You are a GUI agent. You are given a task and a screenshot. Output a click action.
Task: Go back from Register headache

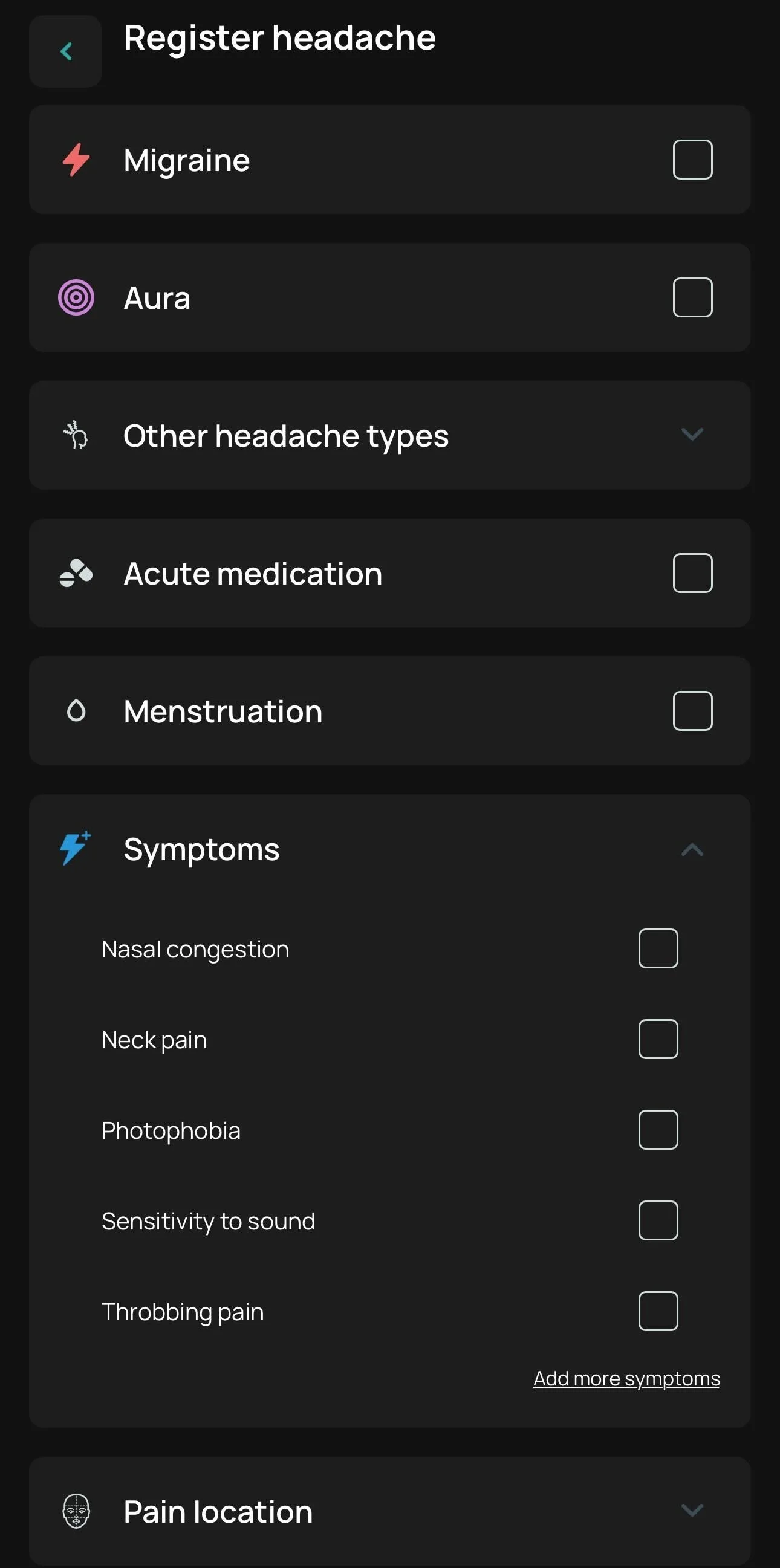pos(65,52)
